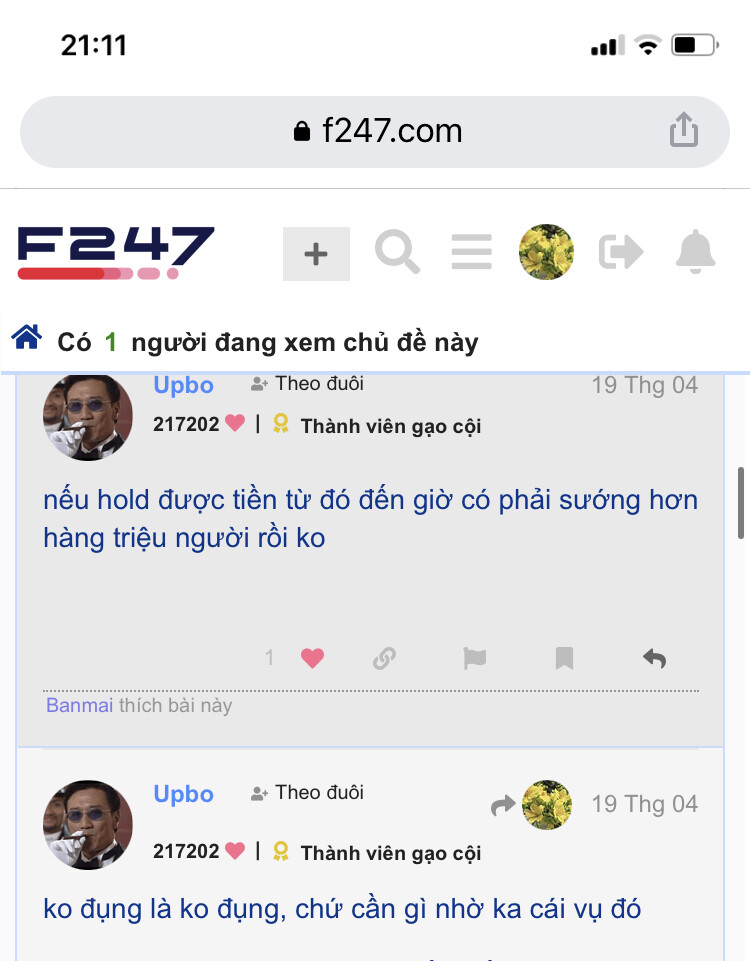Create a new topic with plus button
Image resolution: width=750 pixels, height=961 pixels.
pos(316,254)
